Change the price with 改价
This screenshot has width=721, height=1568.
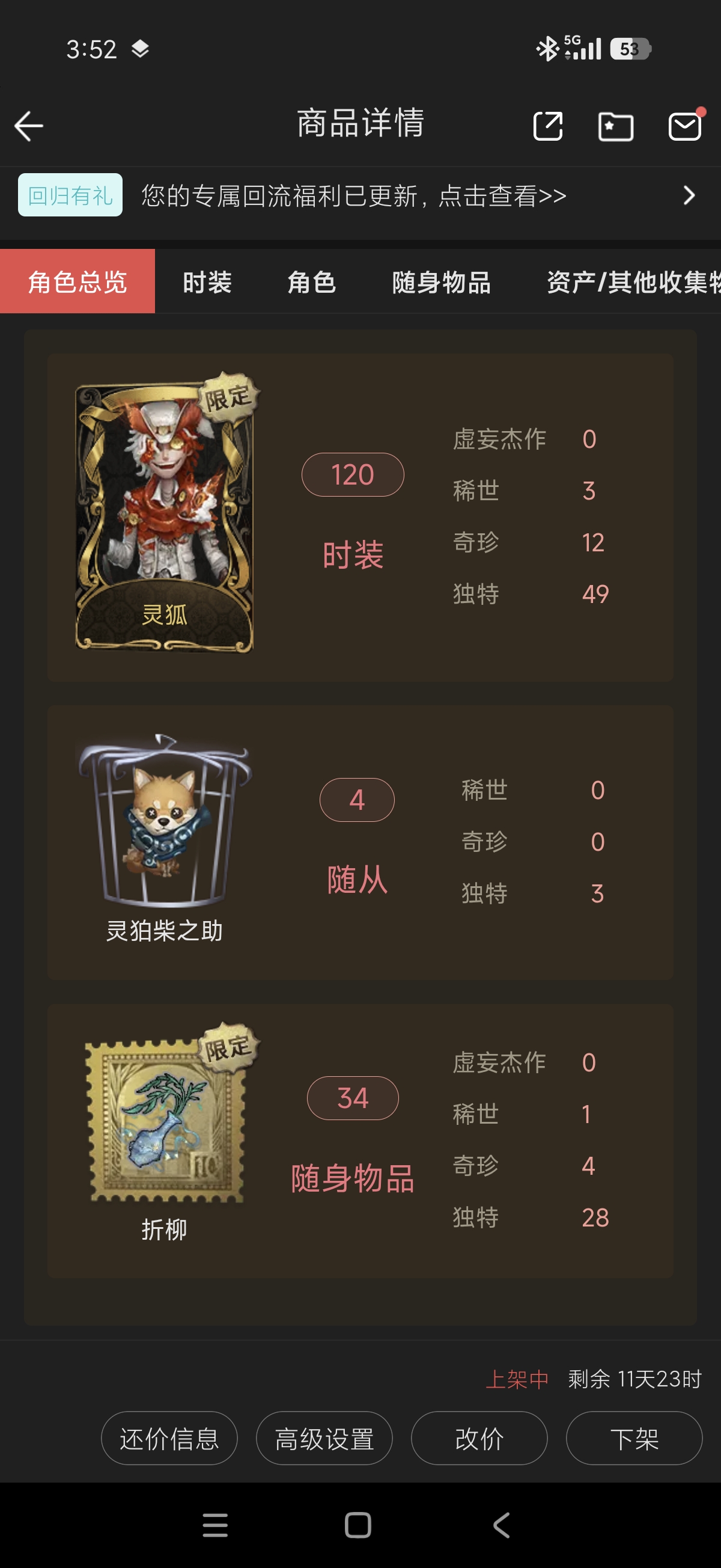479,1438
